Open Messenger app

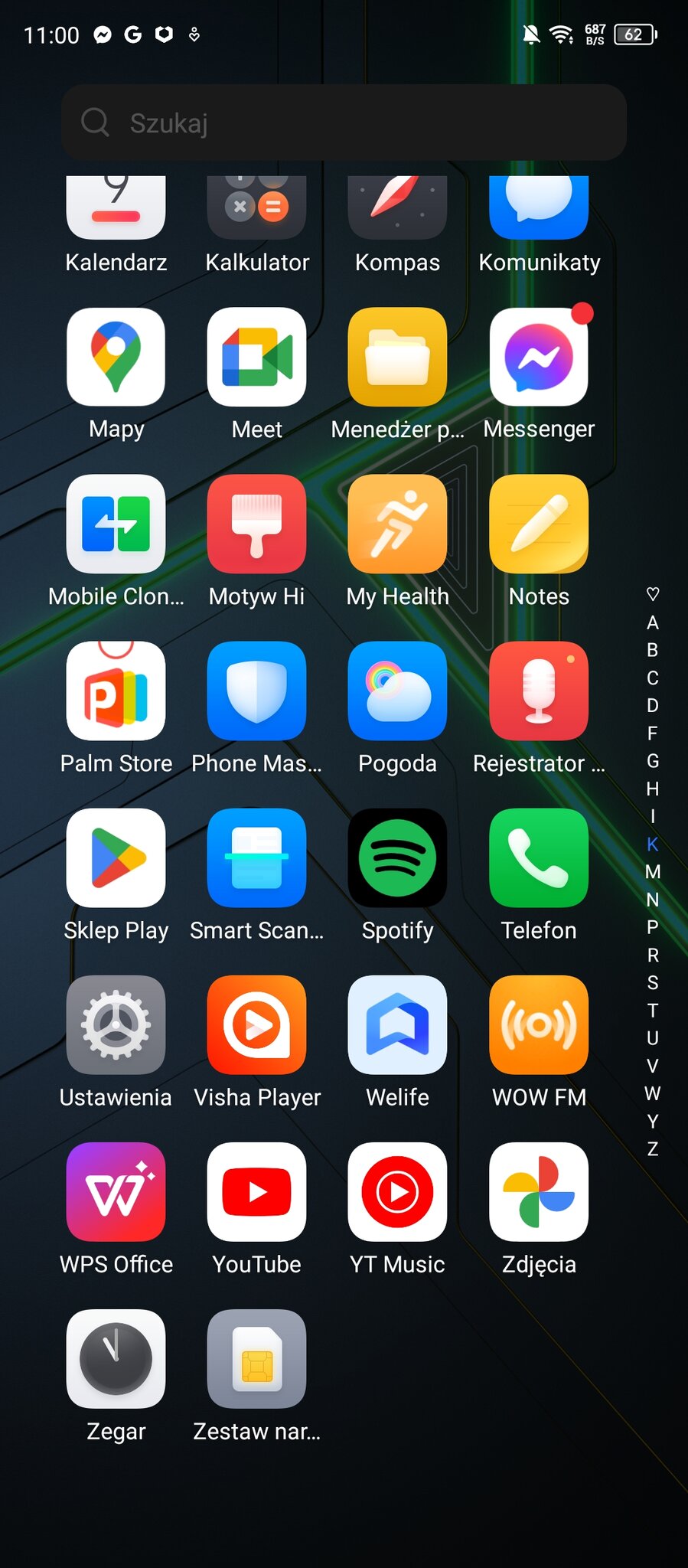click(x=538, y=358)
